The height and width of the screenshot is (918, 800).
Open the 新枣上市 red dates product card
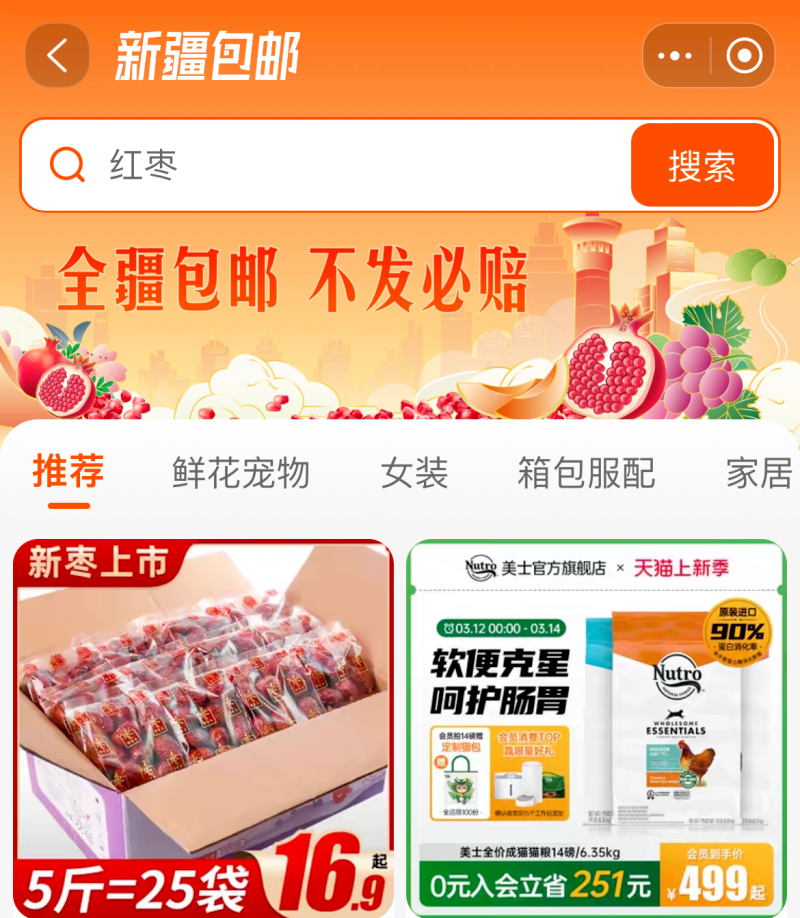tap(203, 728)
